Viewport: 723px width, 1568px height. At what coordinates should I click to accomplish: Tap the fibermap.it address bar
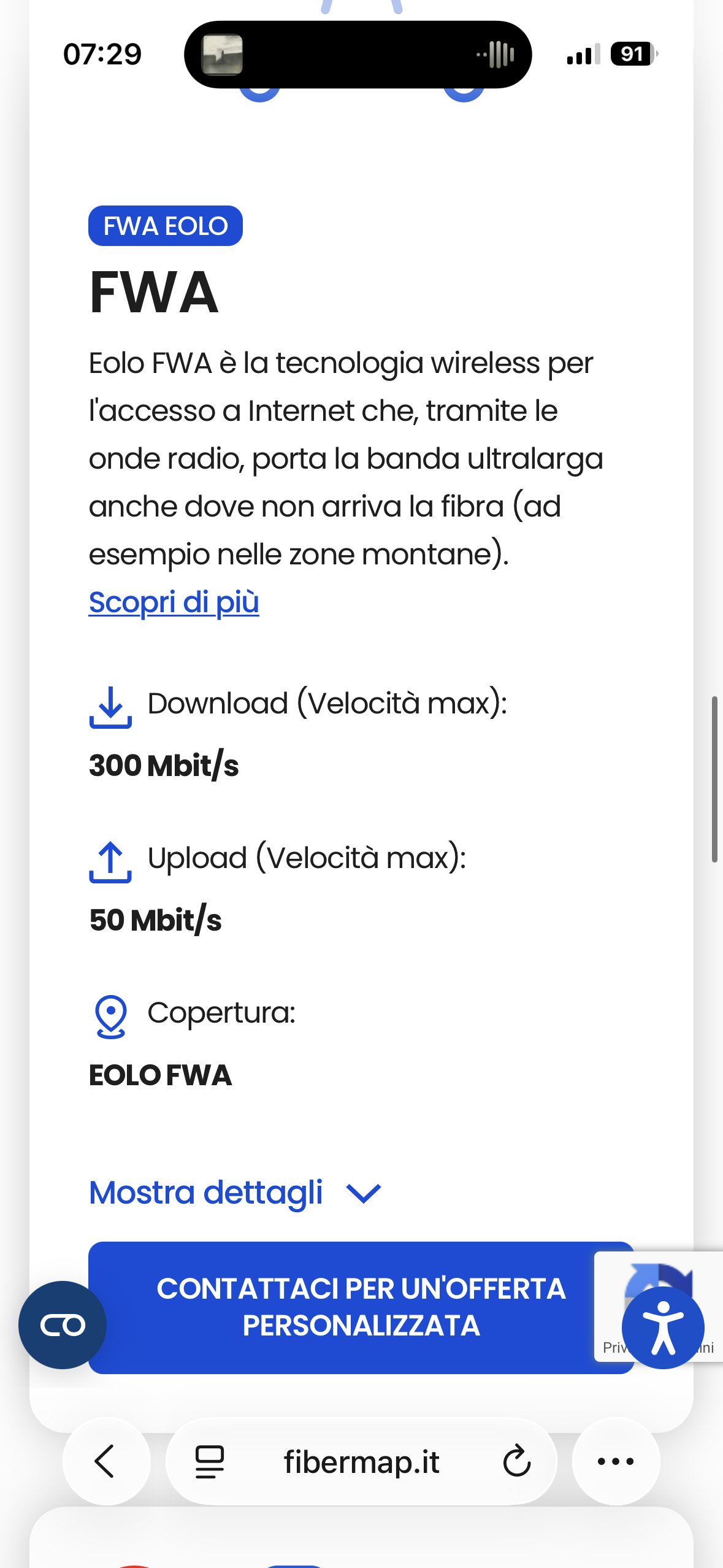pos(362,1461)
